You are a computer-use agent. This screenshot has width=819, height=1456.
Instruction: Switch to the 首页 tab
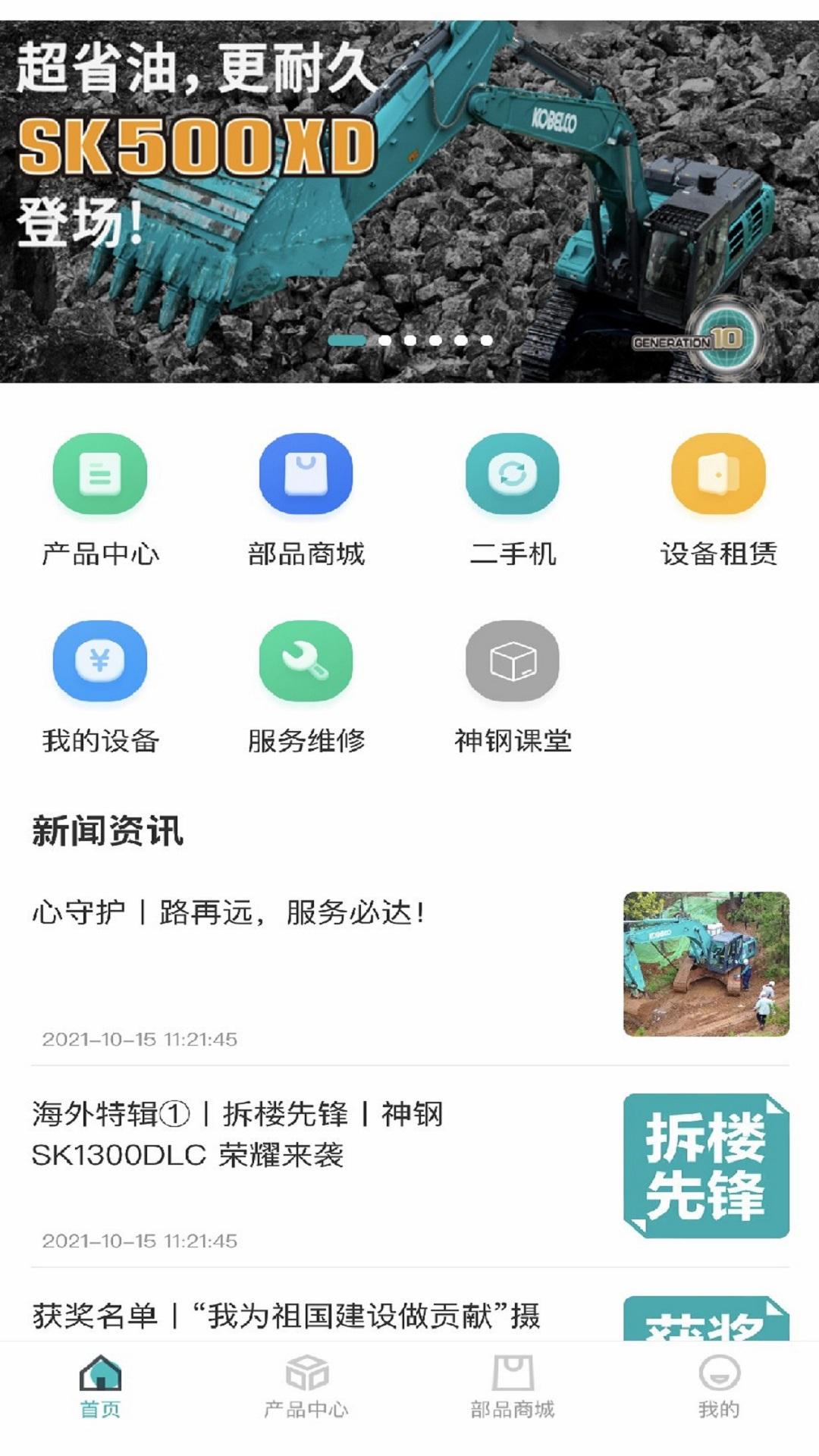click(x=100, y=1388)
